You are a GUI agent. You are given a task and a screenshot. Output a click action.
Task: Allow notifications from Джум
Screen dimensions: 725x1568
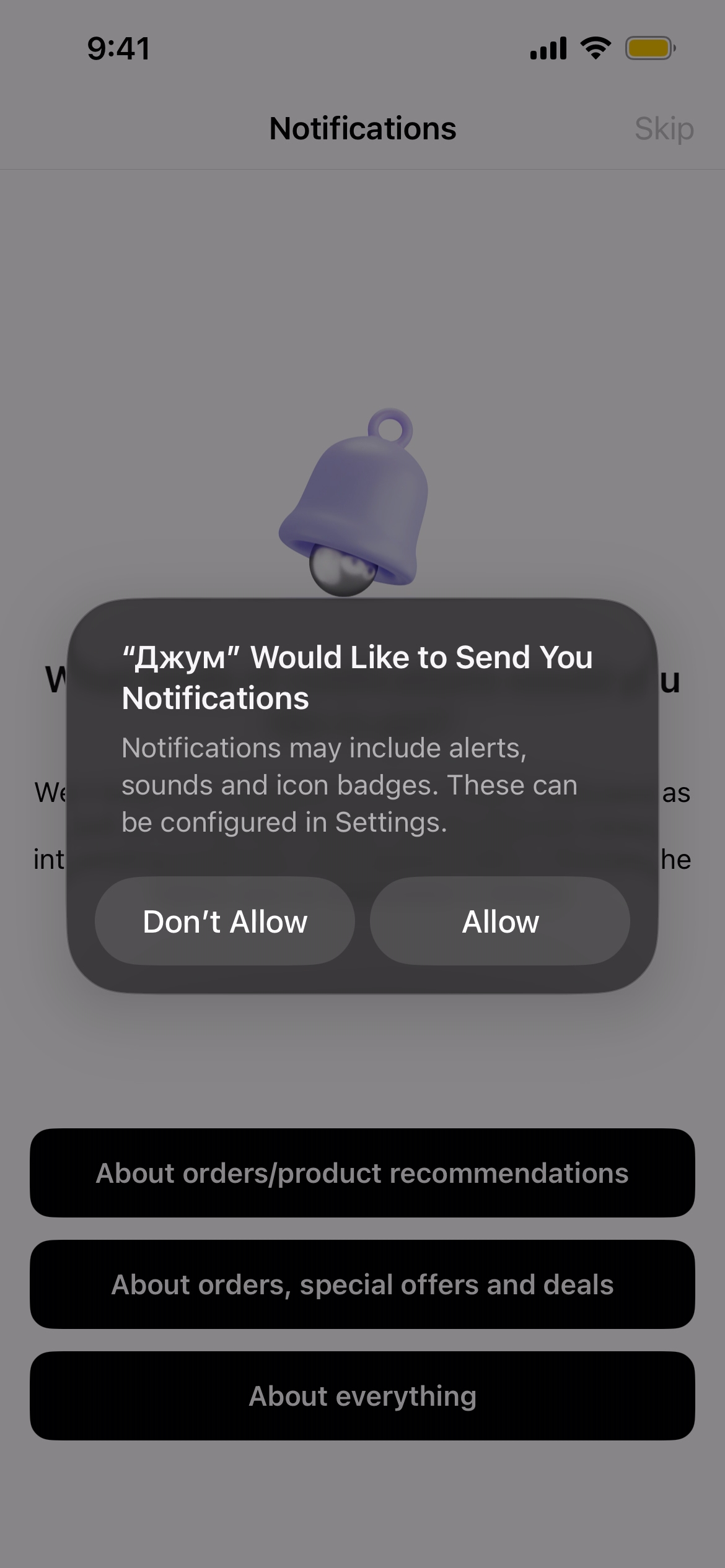coord(499,921)
